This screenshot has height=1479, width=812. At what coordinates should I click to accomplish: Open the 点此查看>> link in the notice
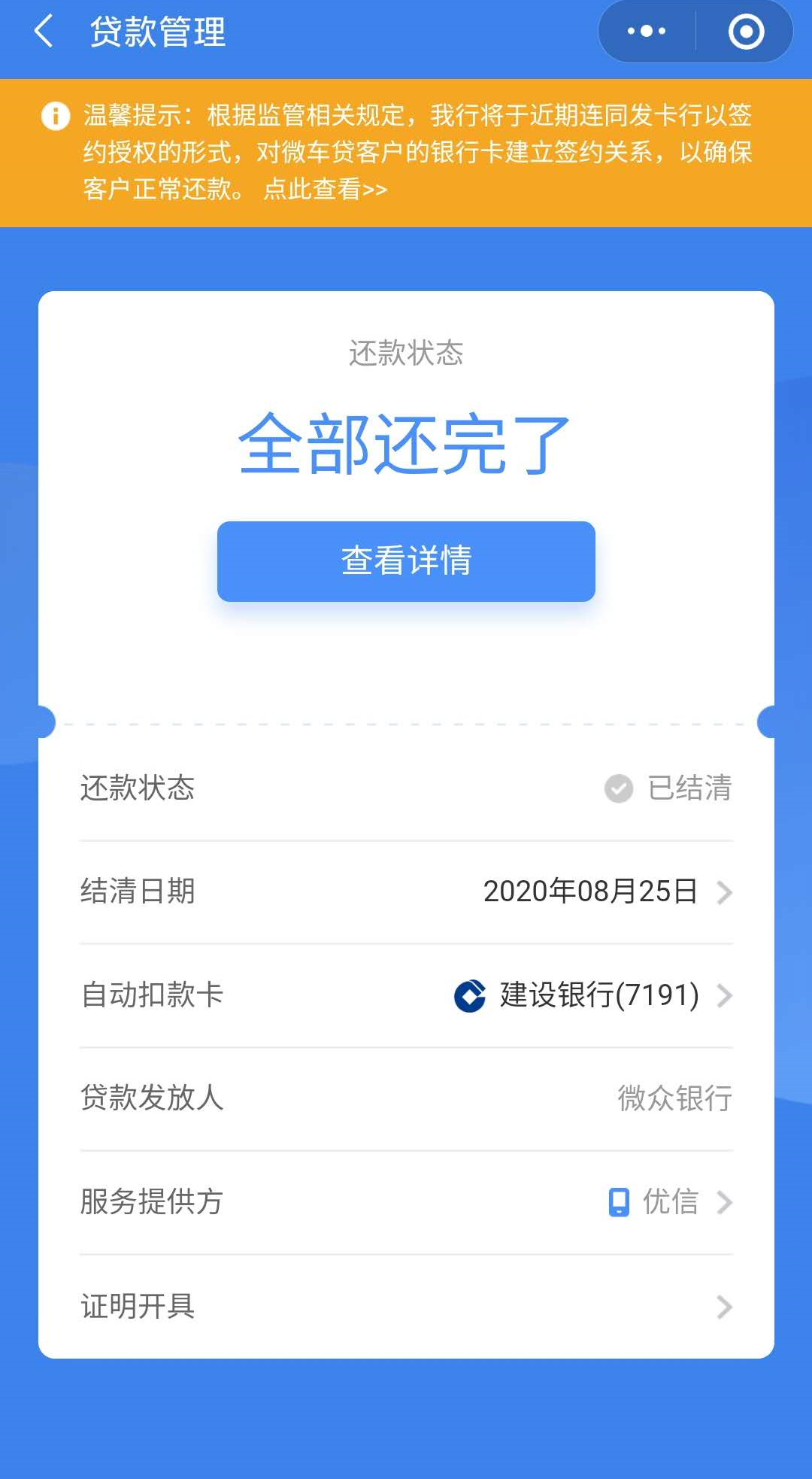[x=322, y=190]
